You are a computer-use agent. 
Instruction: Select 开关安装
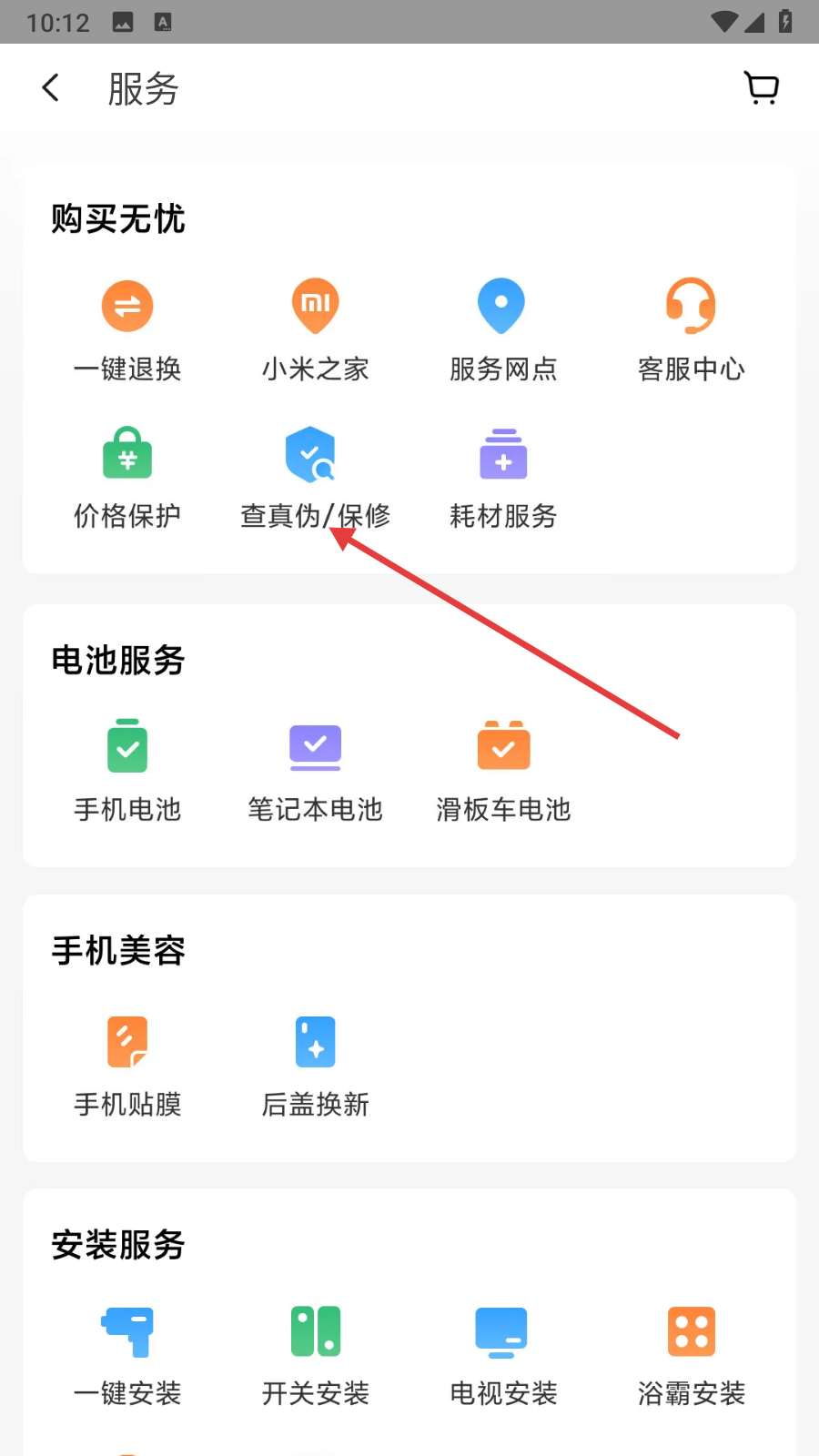[315, 1354]
